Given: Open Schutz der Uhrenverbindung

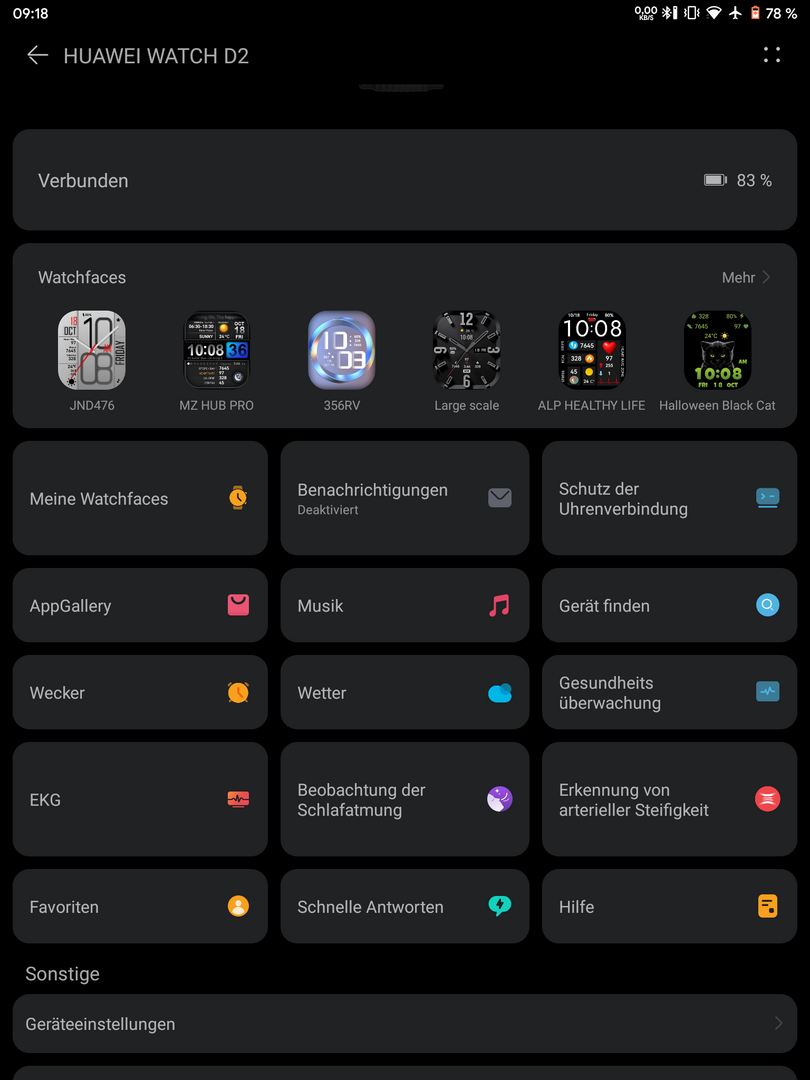Looking at the screenshot, I should 669,498.
